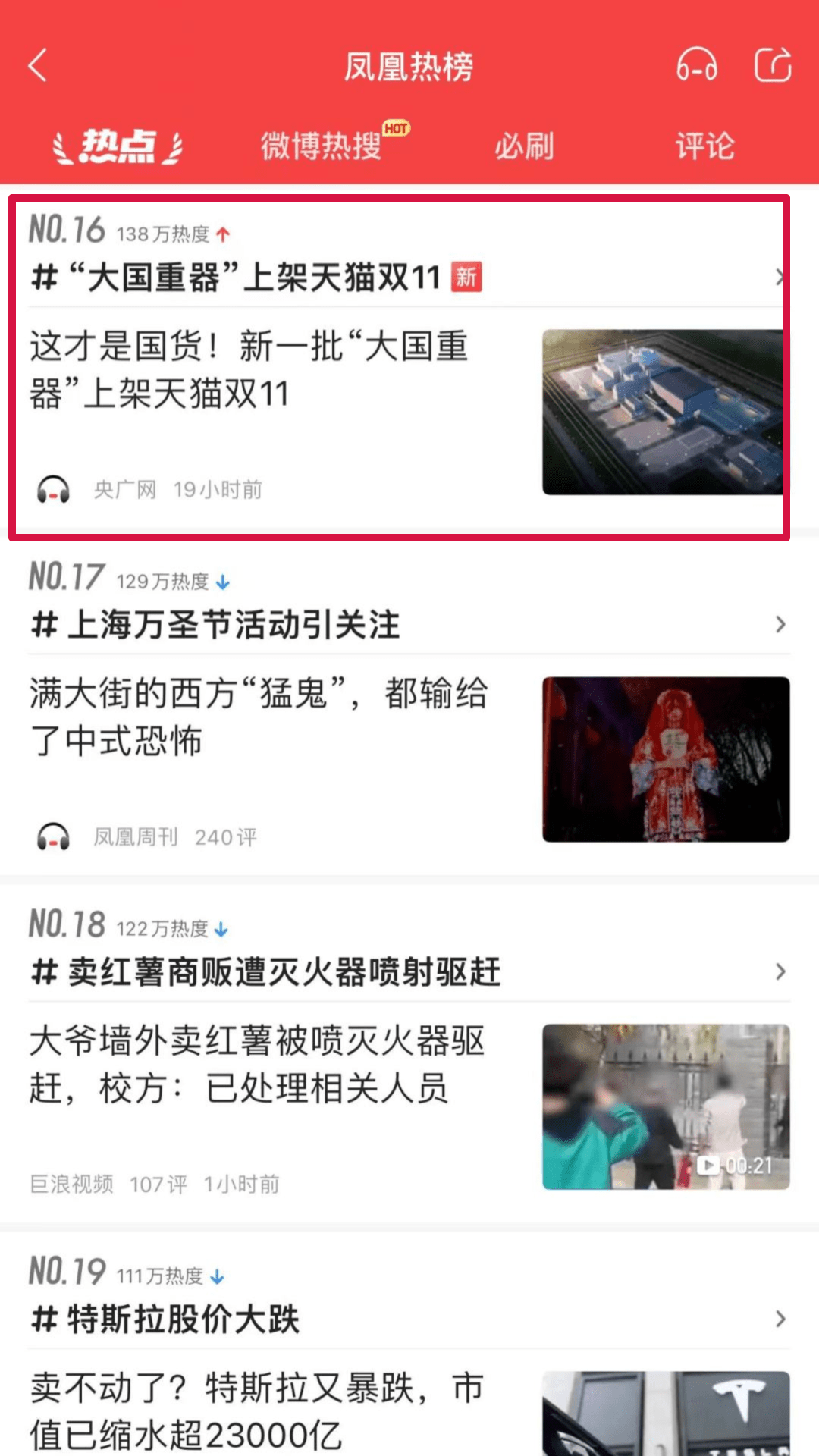This screenshot has width=819, height=1456.
Task: Go back using the top-left arrow
Action: point(38,65)
